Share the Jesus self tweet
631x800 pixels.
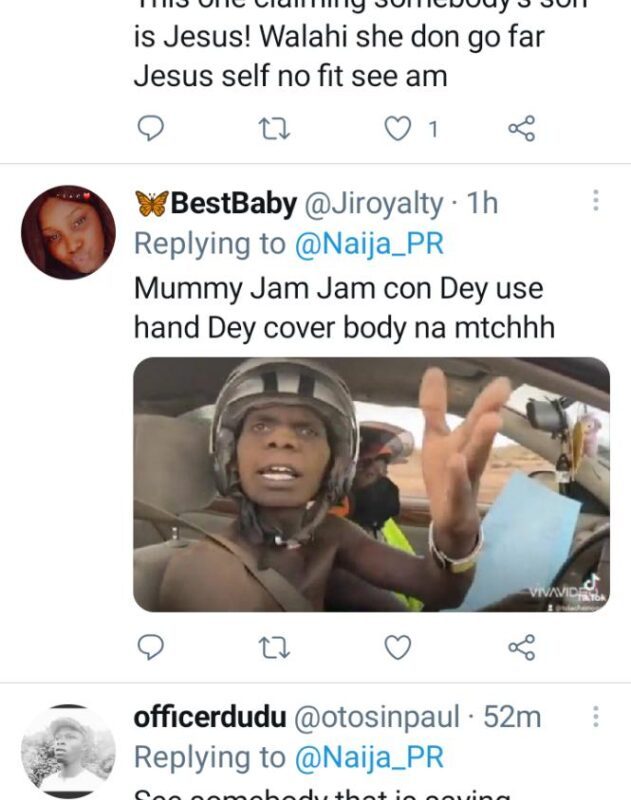[521, 128]
